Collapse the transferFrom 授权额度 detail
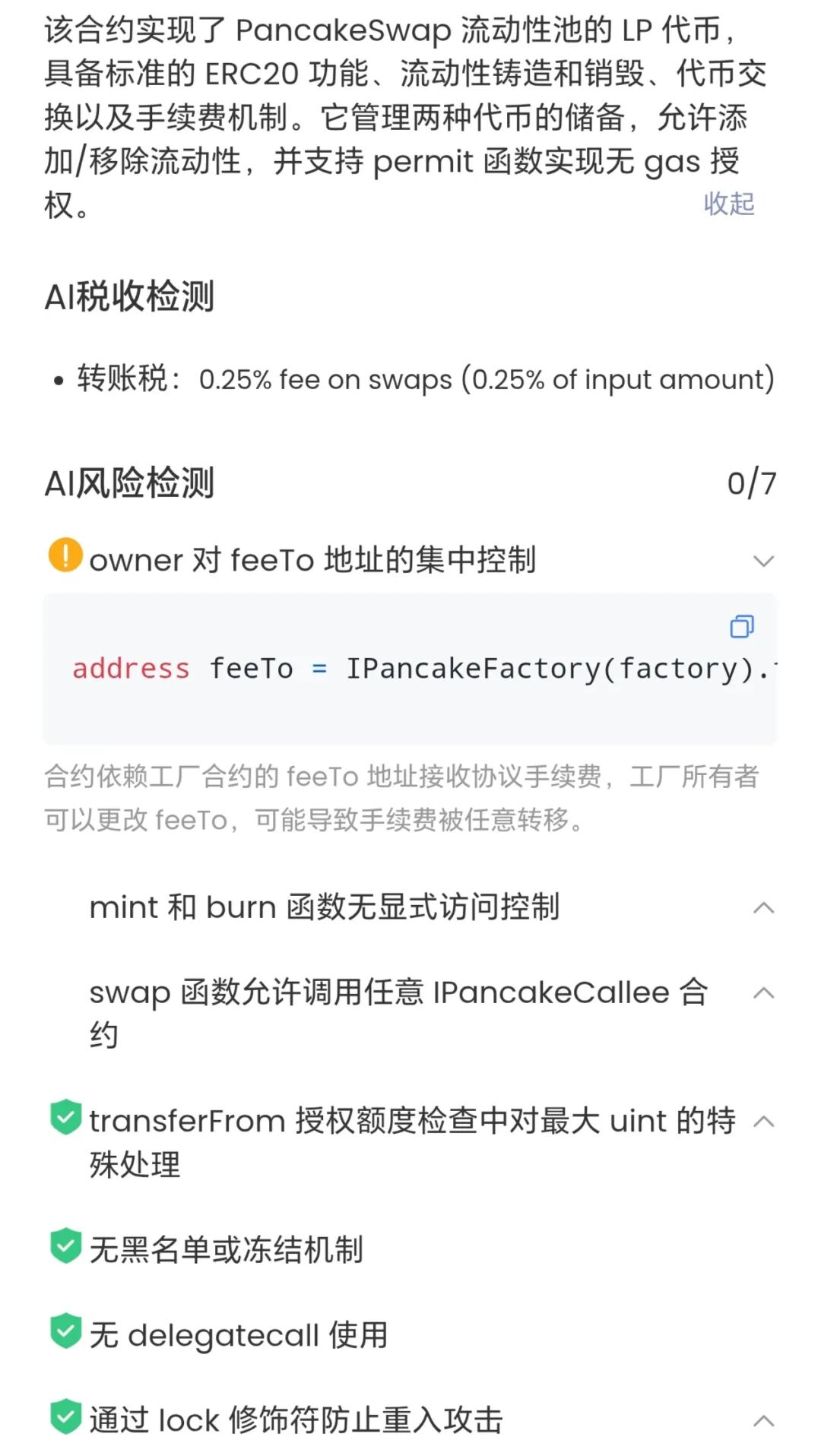The width and height of the screenshot is (821, 1456). tap(763, 1120)
